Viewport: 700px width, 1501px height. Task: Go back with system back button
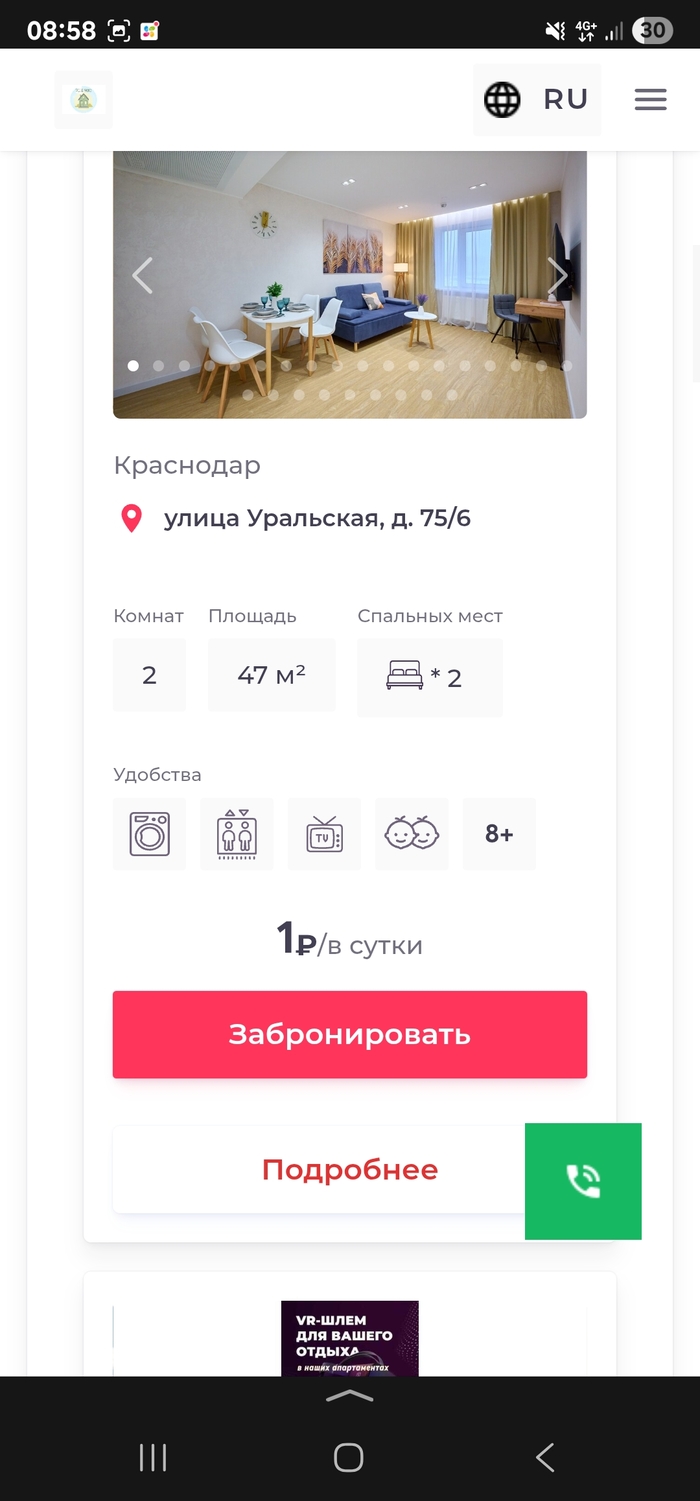545,1457
